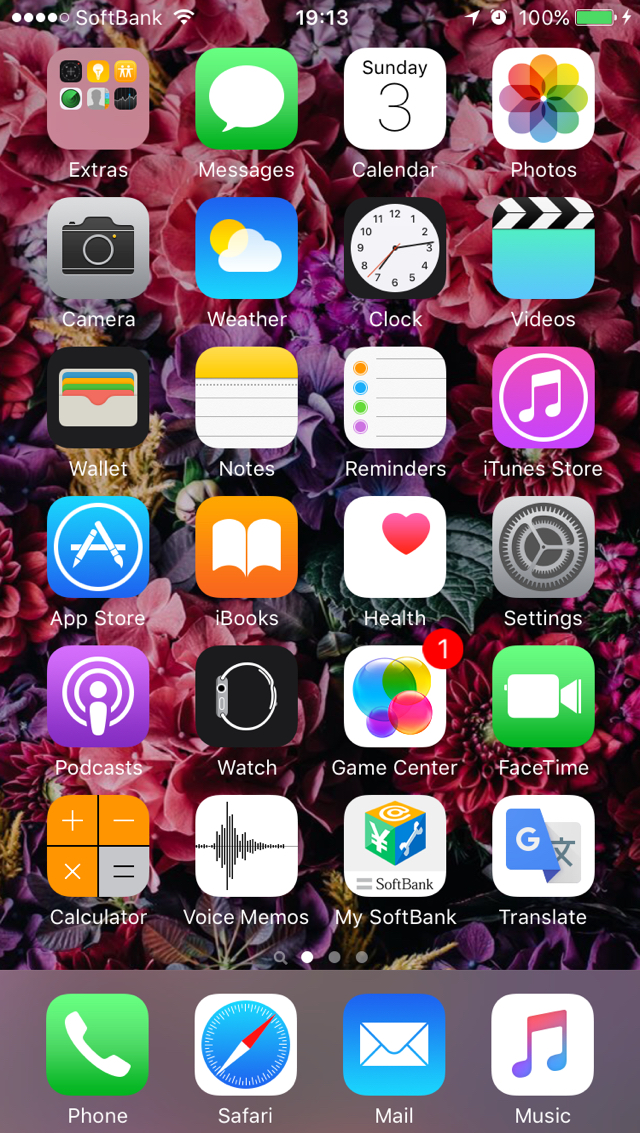Image resolution: width=640 pixels, height=1133 pixels.
Task: Open the Photos app
Action: click(x=543, y=99)
